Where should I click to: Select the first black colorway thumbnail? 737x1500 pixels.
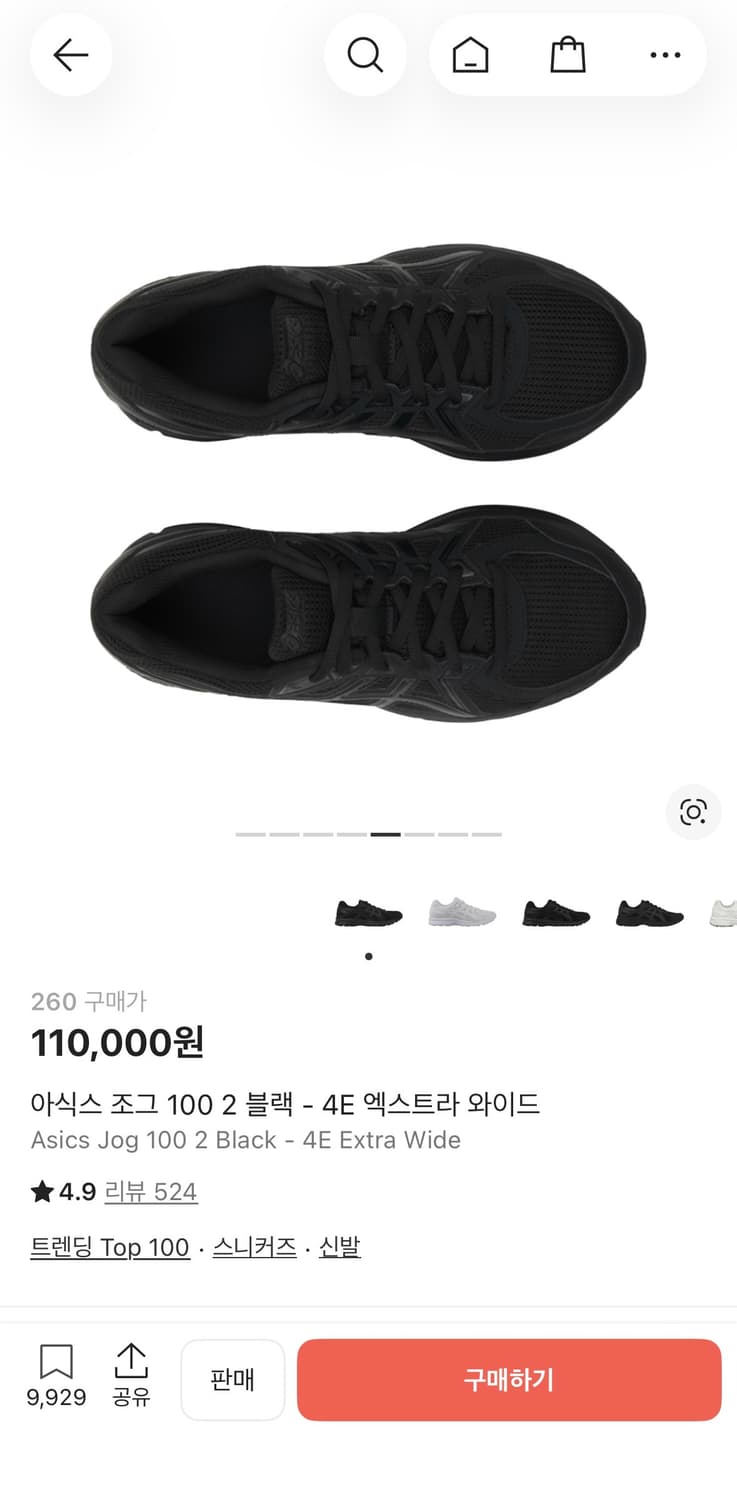tap(368, 913)
